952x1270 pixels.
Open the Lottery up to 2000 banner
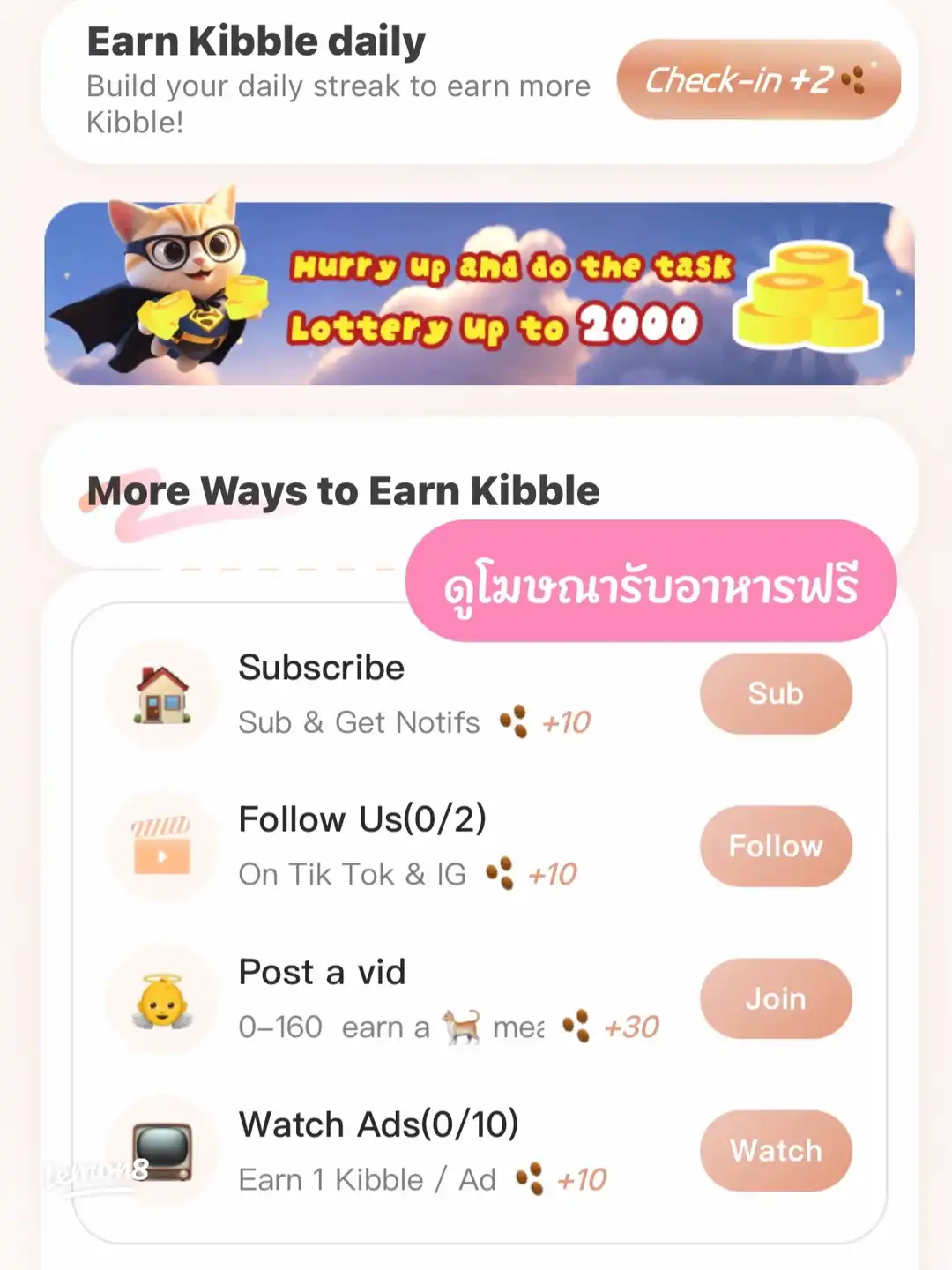click(x=479, y=294)
